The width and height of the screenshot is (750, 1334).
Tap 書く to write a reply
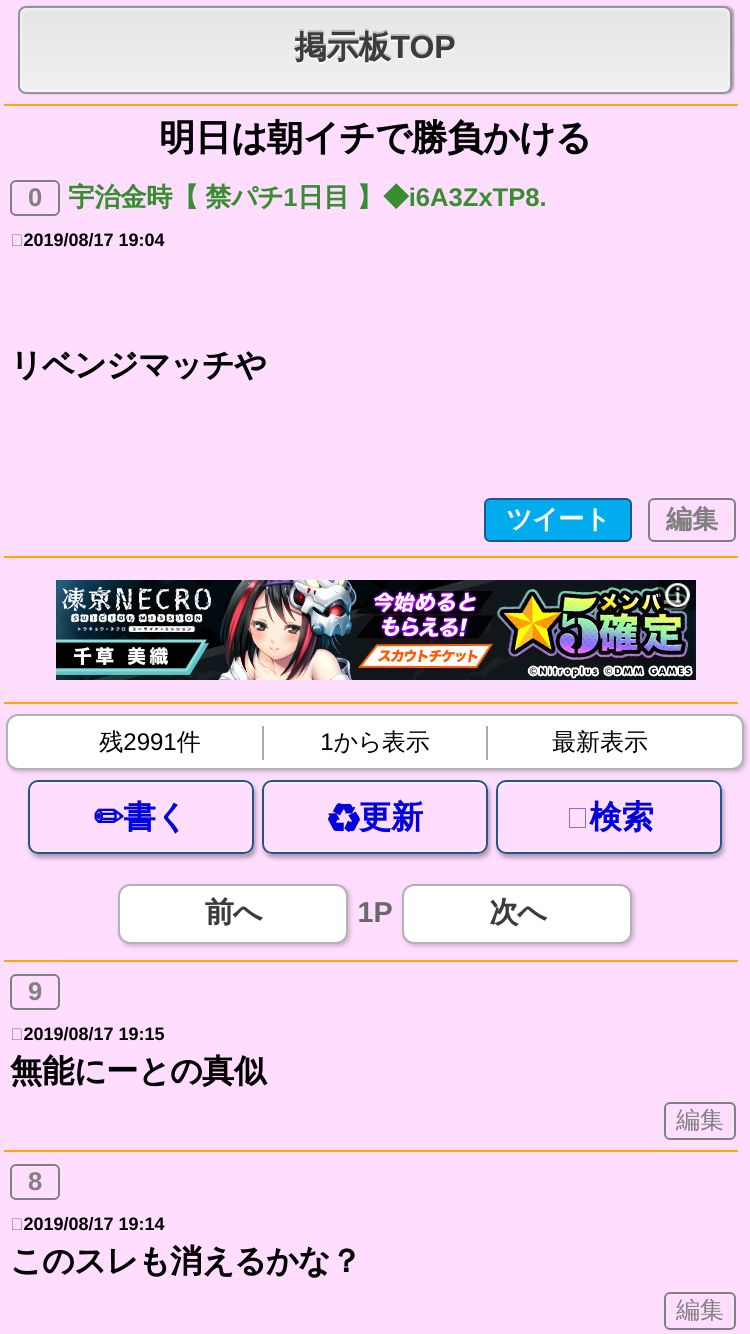coord(141,817)
